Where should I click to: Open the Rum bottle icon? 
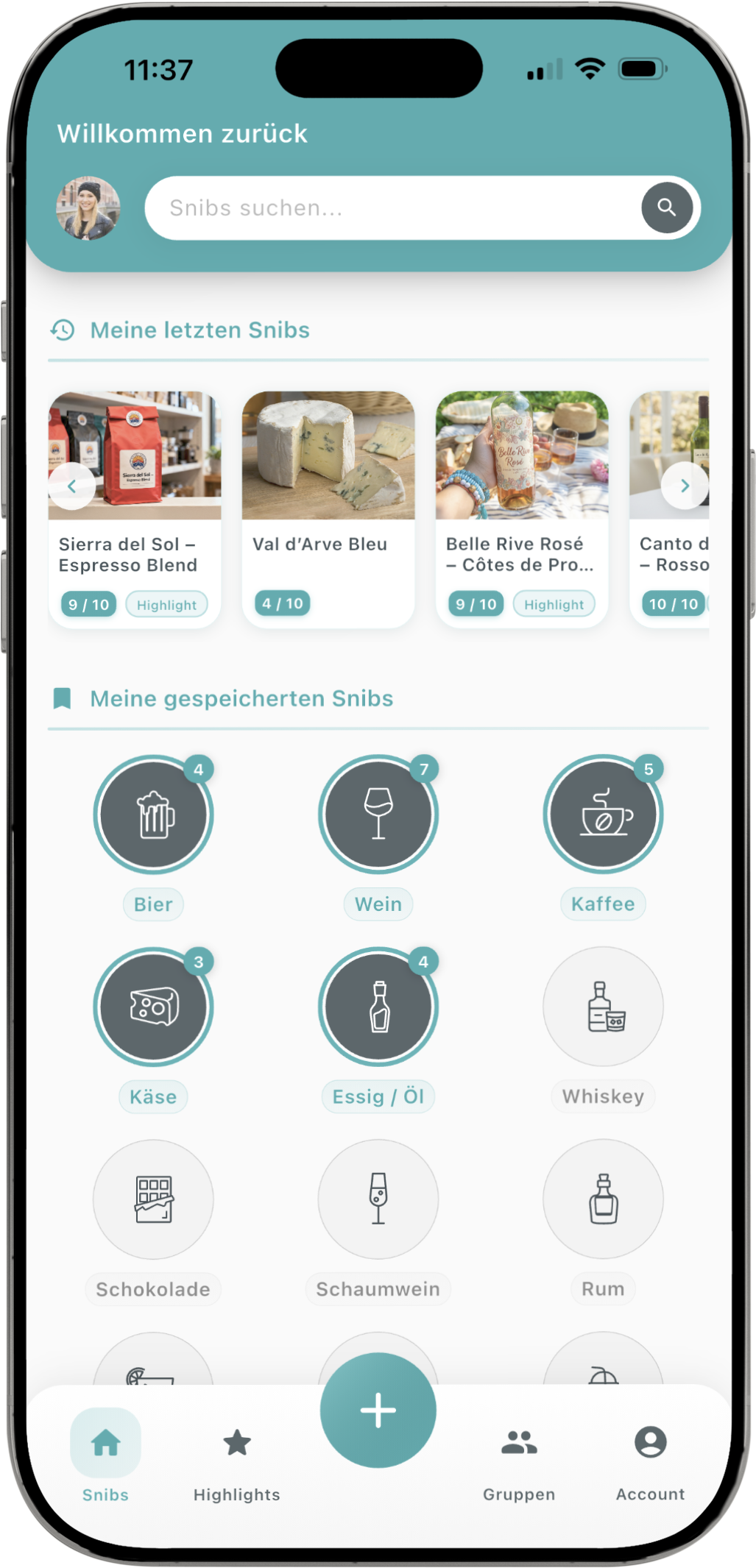[x=602, y=1199]
